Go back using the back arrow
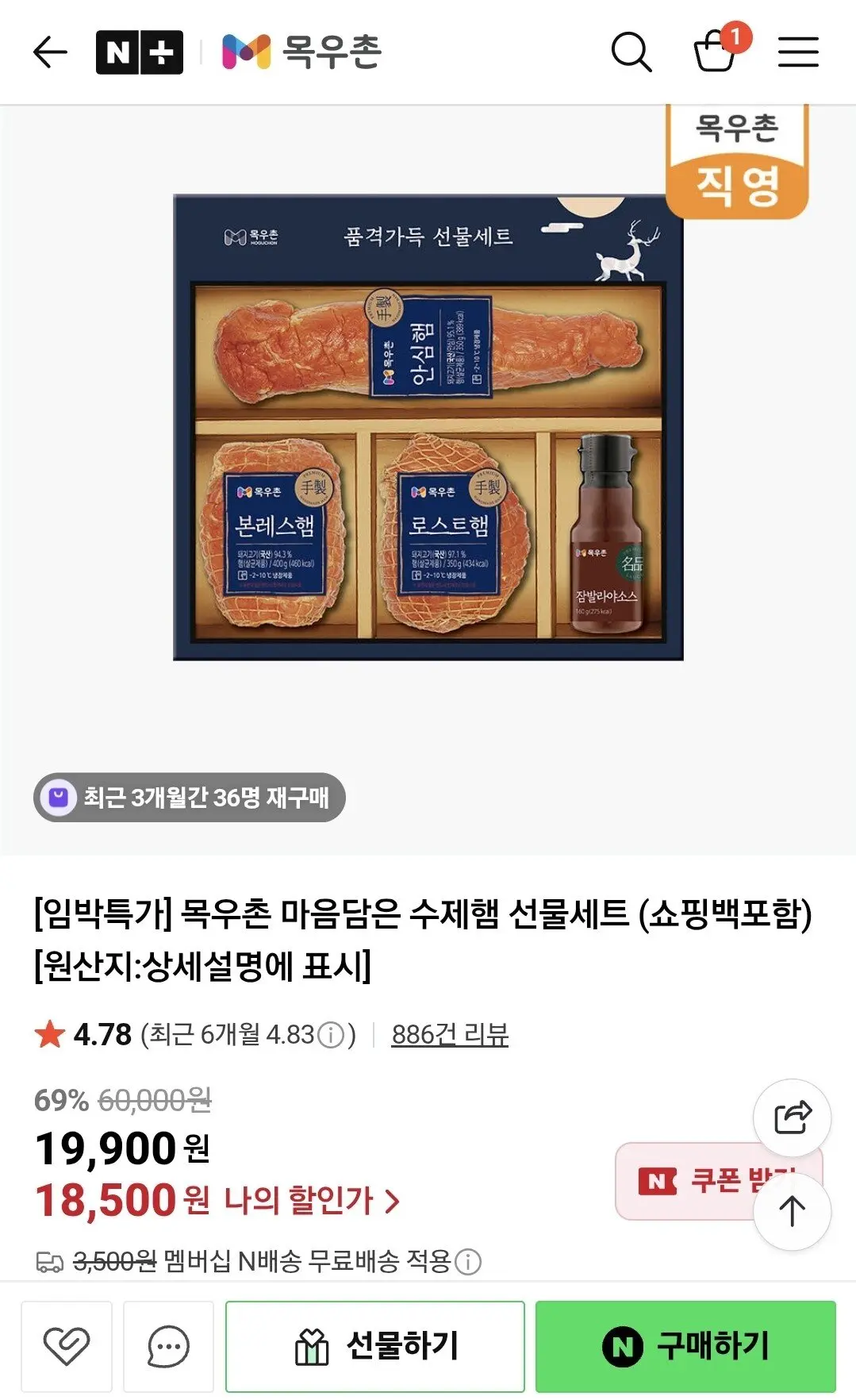The width and height of the screenshot is (856, 1400). pyautogui.click(x=48, y=51)
